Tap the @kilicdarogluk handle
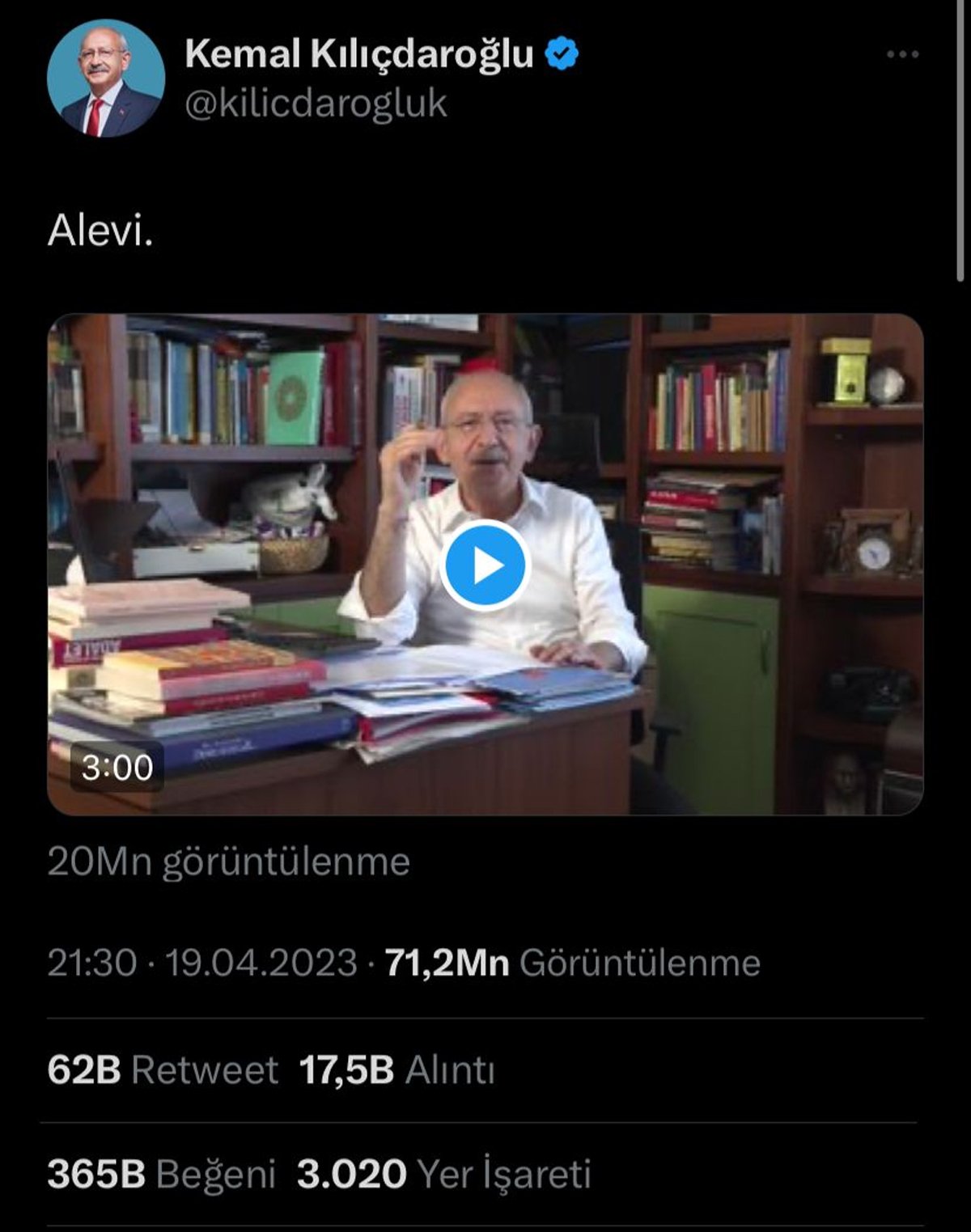Image resolution: width=971 pixels, height=1232 pixels. [316, 104]
